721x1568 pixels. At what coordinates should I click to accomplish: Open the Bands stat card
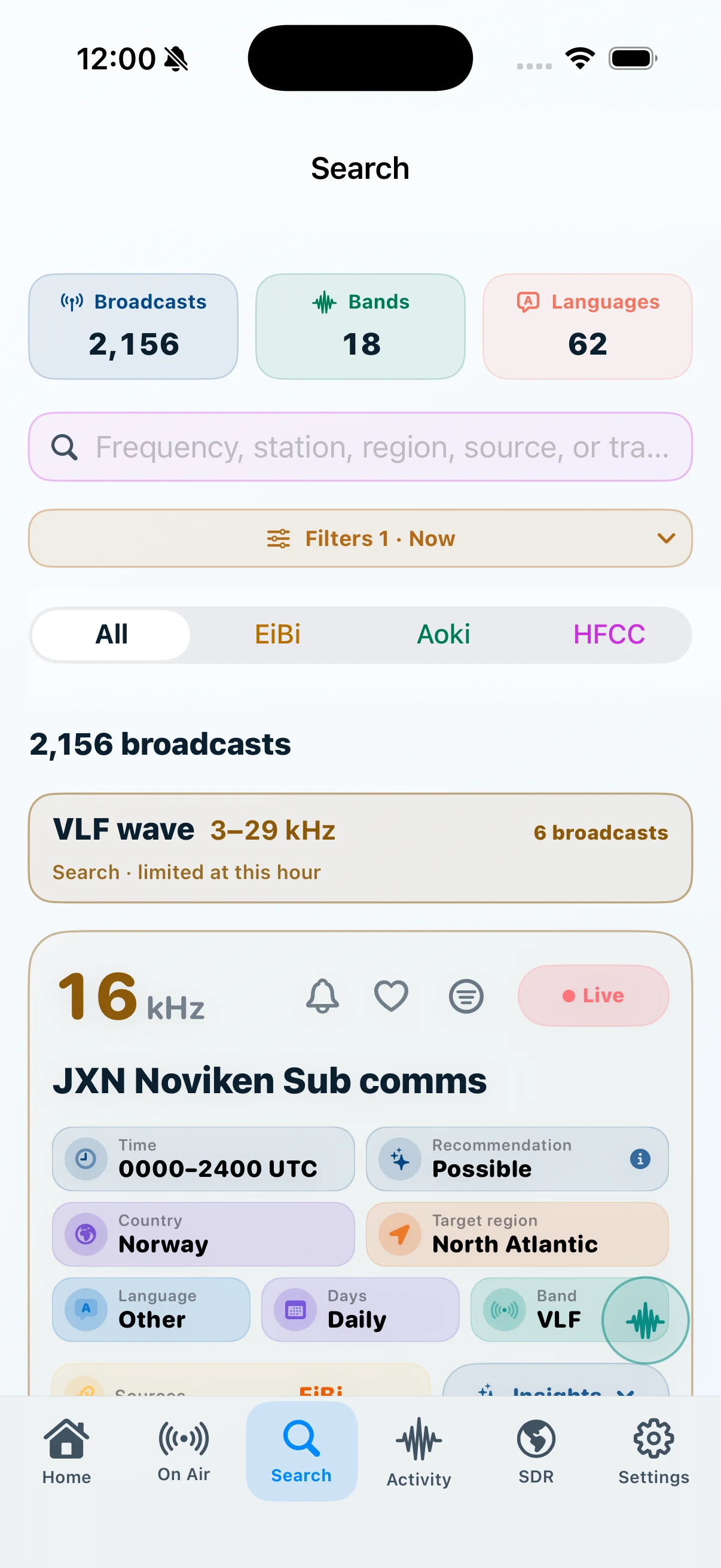(360, 327)
